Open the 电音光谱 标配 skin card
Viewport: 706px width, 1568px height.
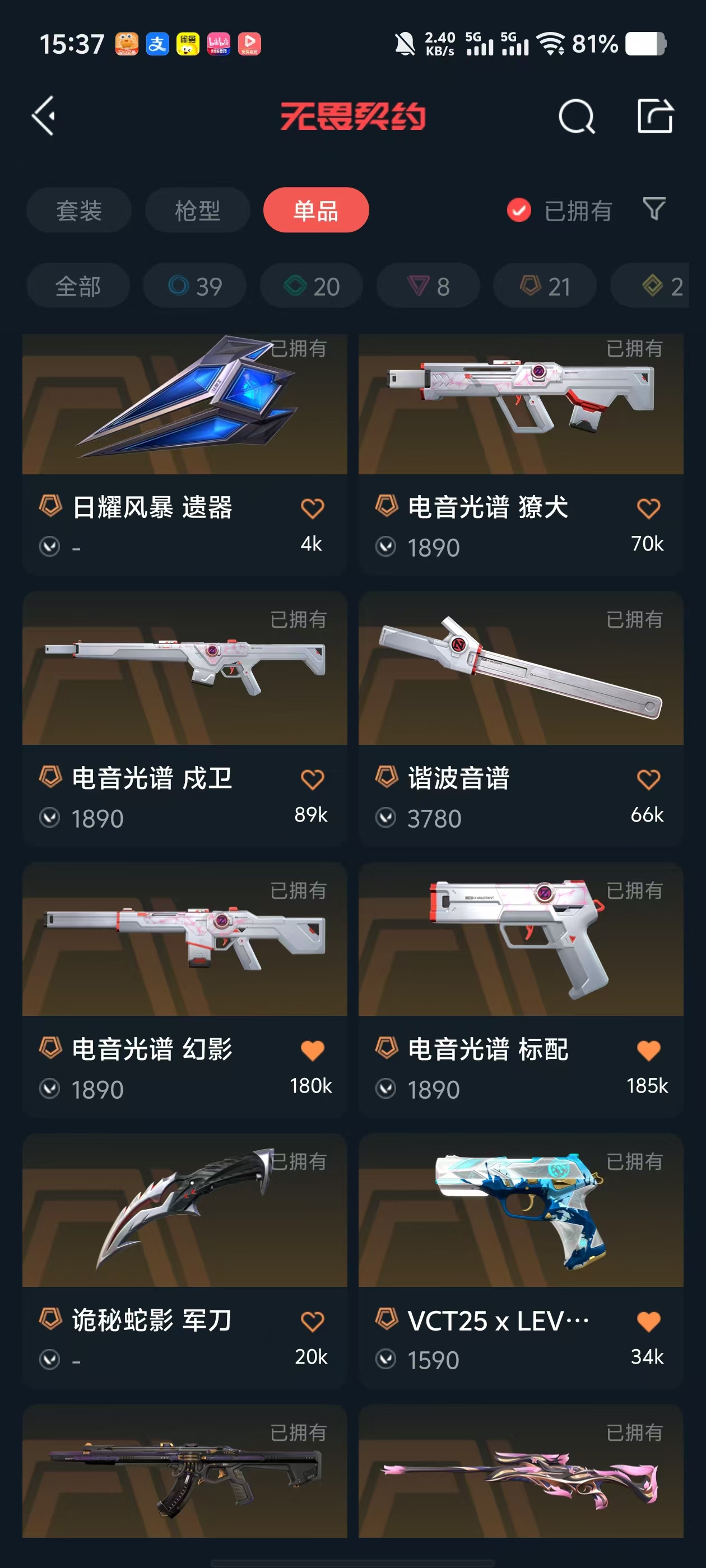coord(521,989)
